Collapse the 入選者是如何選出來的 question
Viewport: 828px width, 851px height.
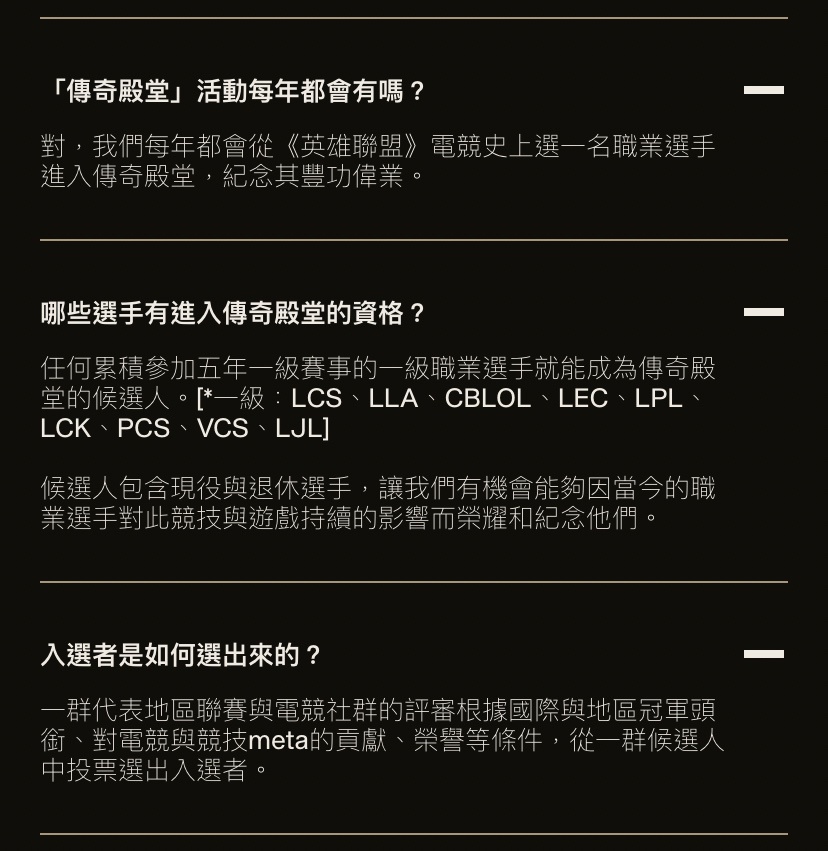pos(763,654)
